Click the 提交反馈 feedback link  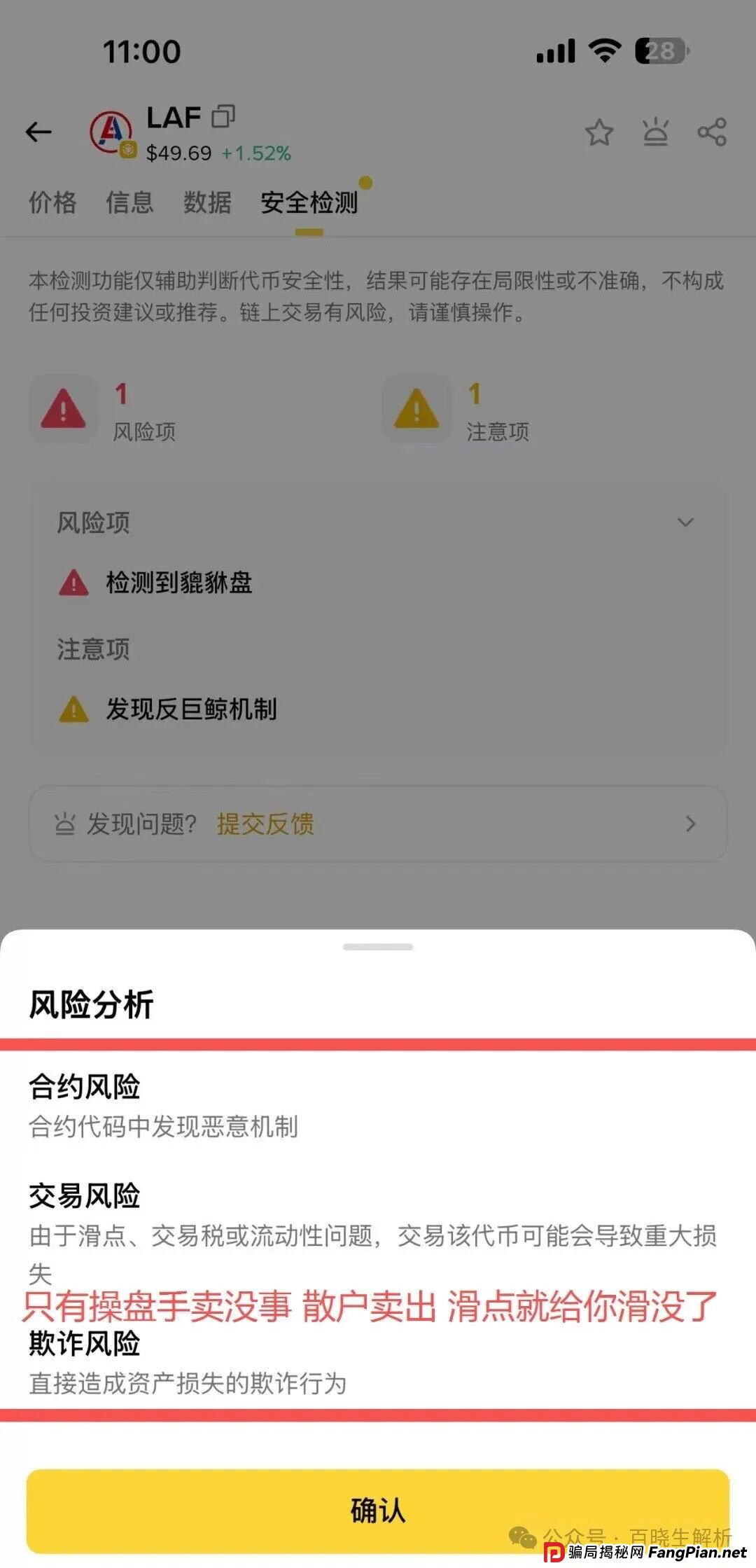point(267,825)
